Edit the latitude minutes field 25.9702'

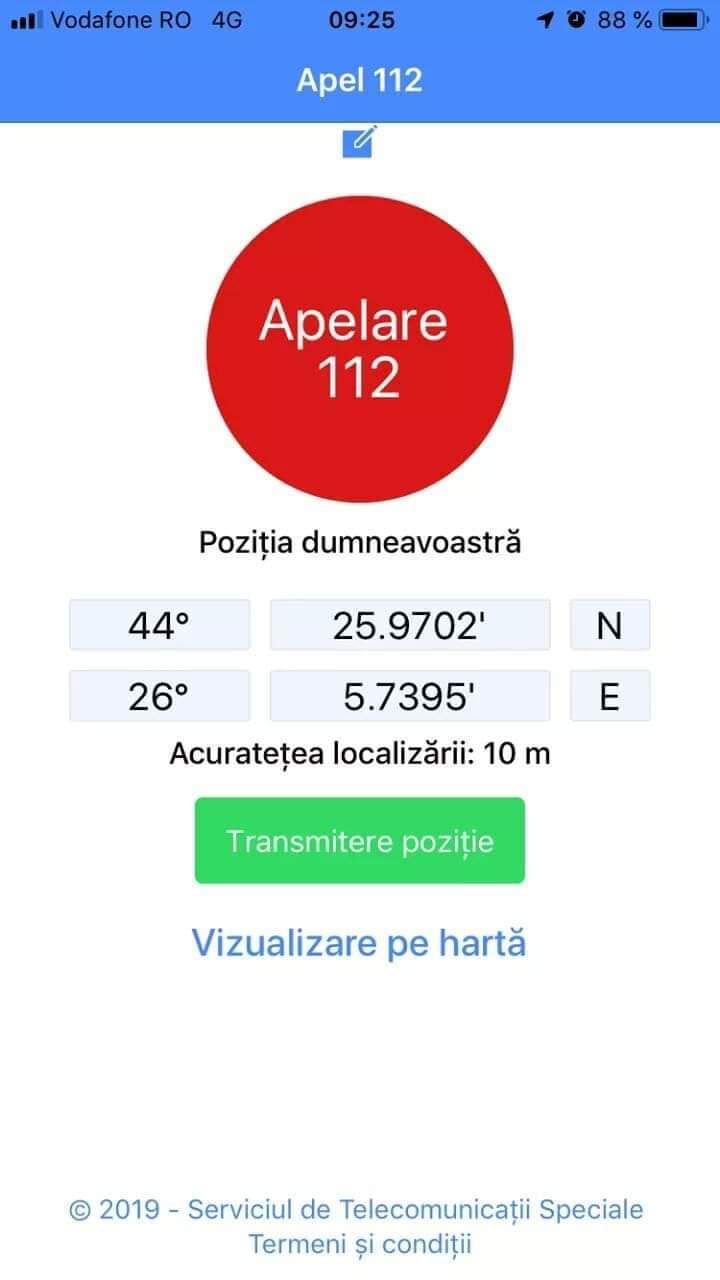410,625
